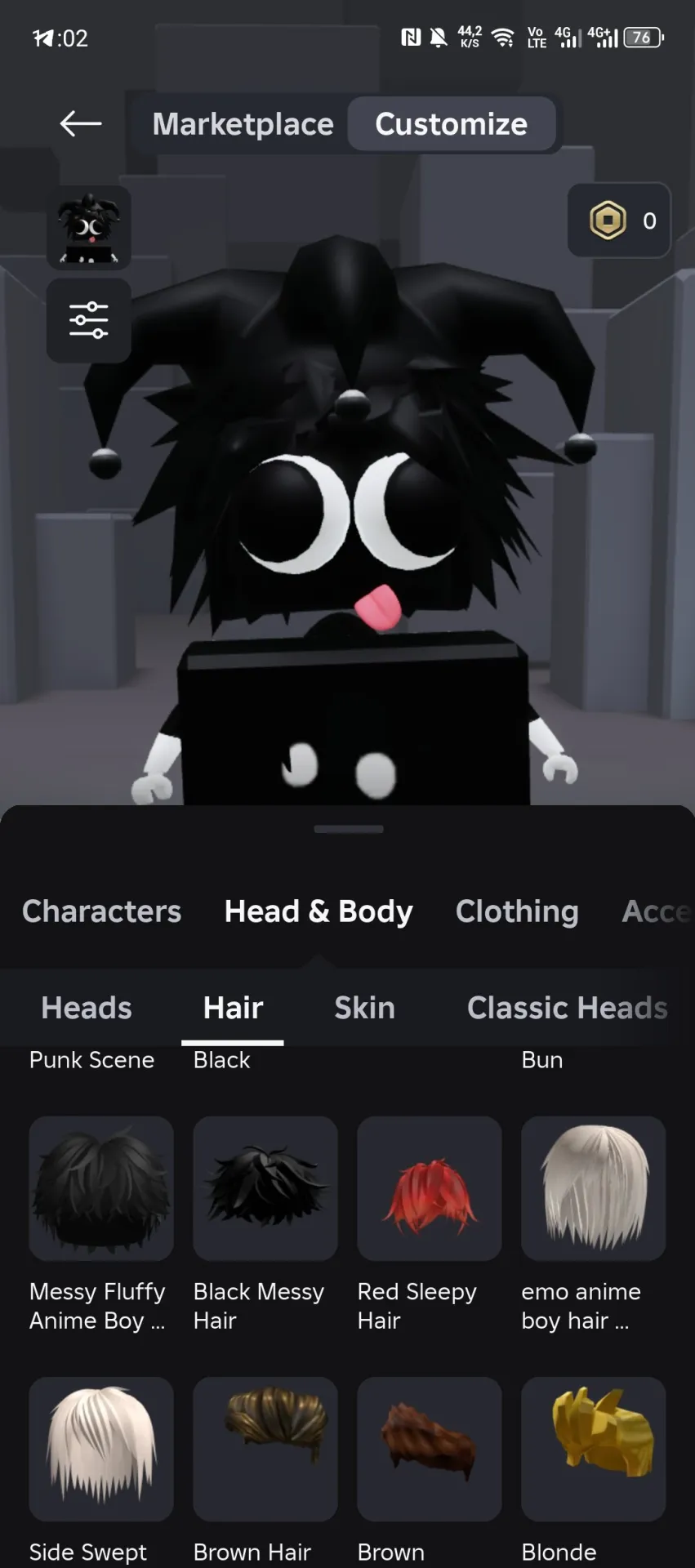Open the Heads sub-tab

[x=87, y=1008]
